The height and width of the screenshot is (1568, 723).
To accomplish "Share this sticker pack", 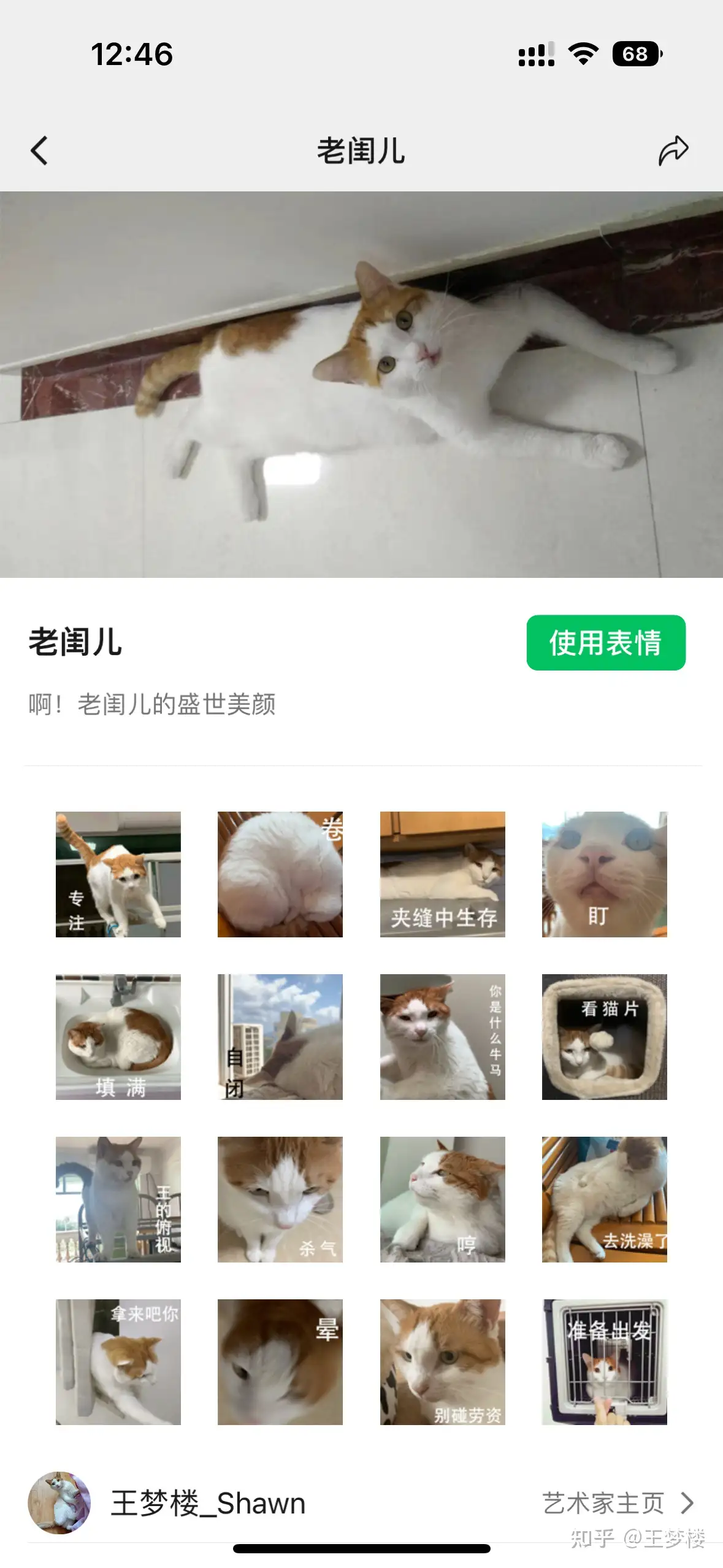I will pos(673,151).
